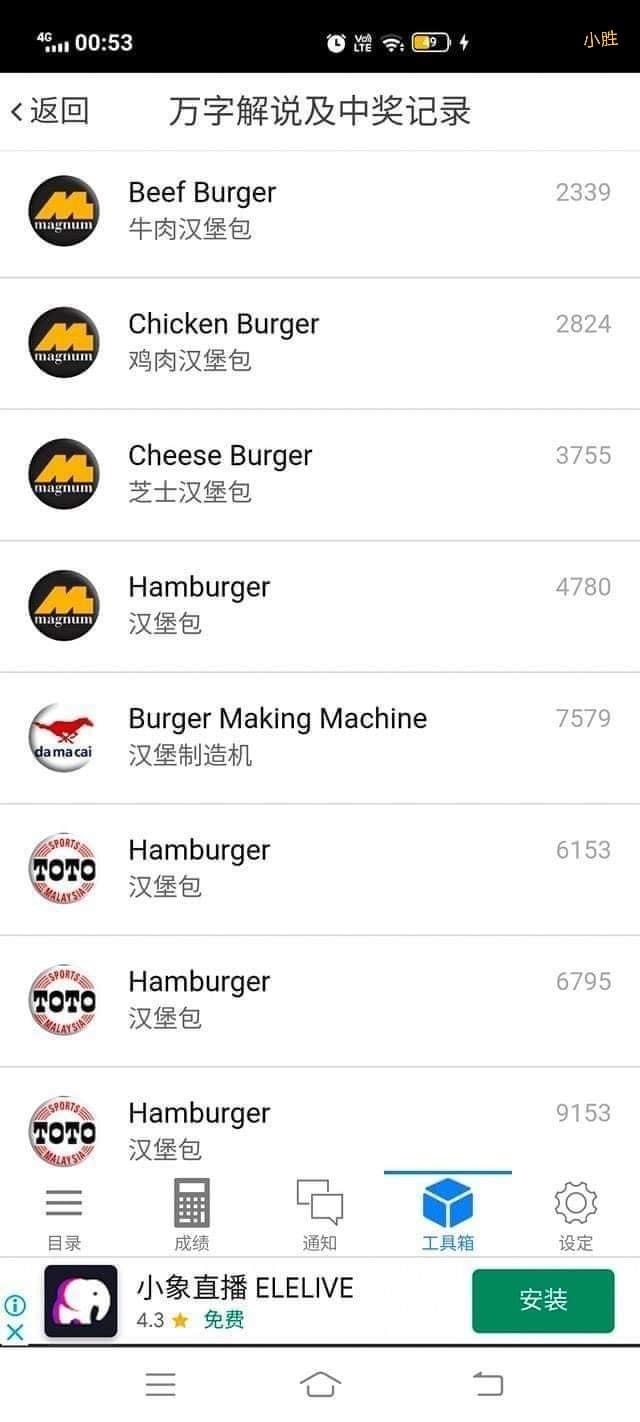
Task: Select the Chicken Burger row
Action: (x=320, y=342)
